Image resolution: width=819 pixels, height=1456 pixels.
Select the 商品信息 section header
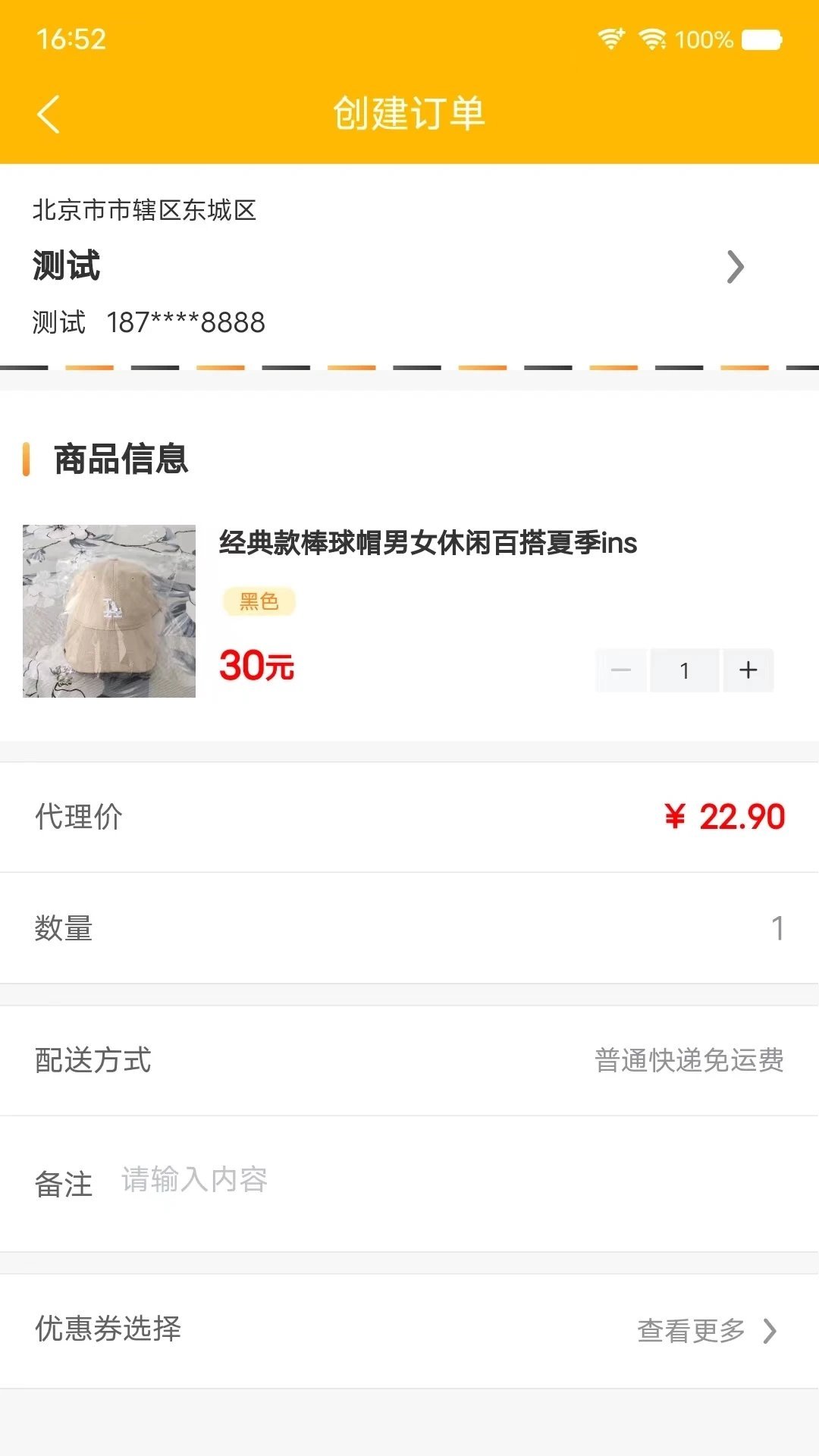click(x=118, y=459)
